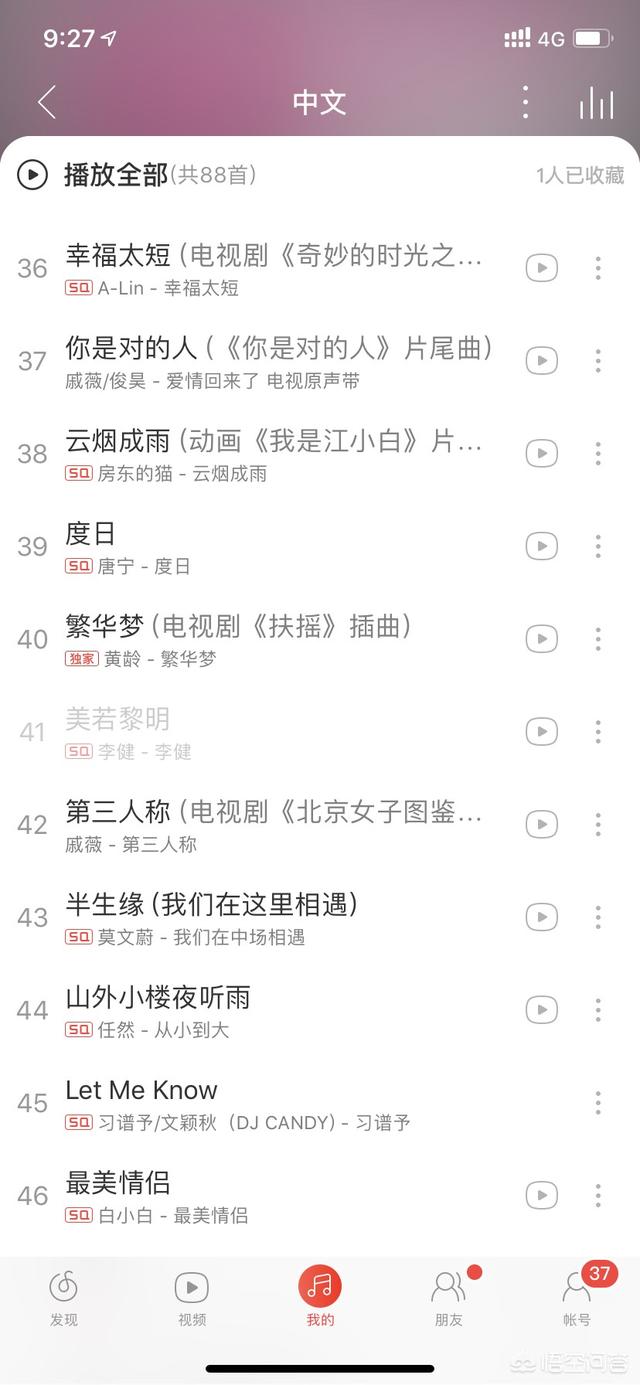Watch the video of 繁华梦
640x1385 pixels.
pos(542,638)
